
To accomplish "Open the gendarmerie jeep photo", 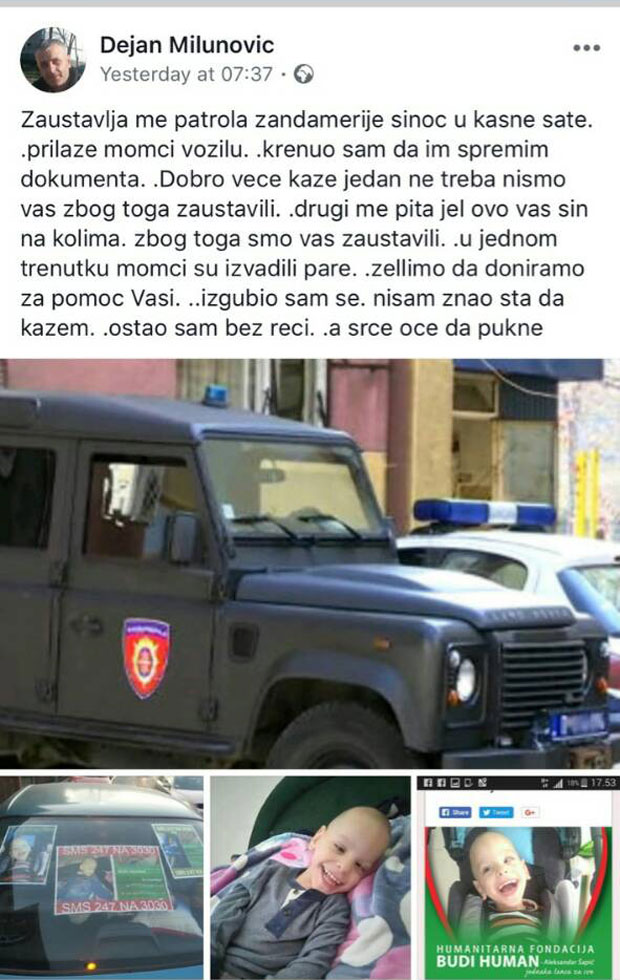I will pyautogui.click(x=310, y=563).
